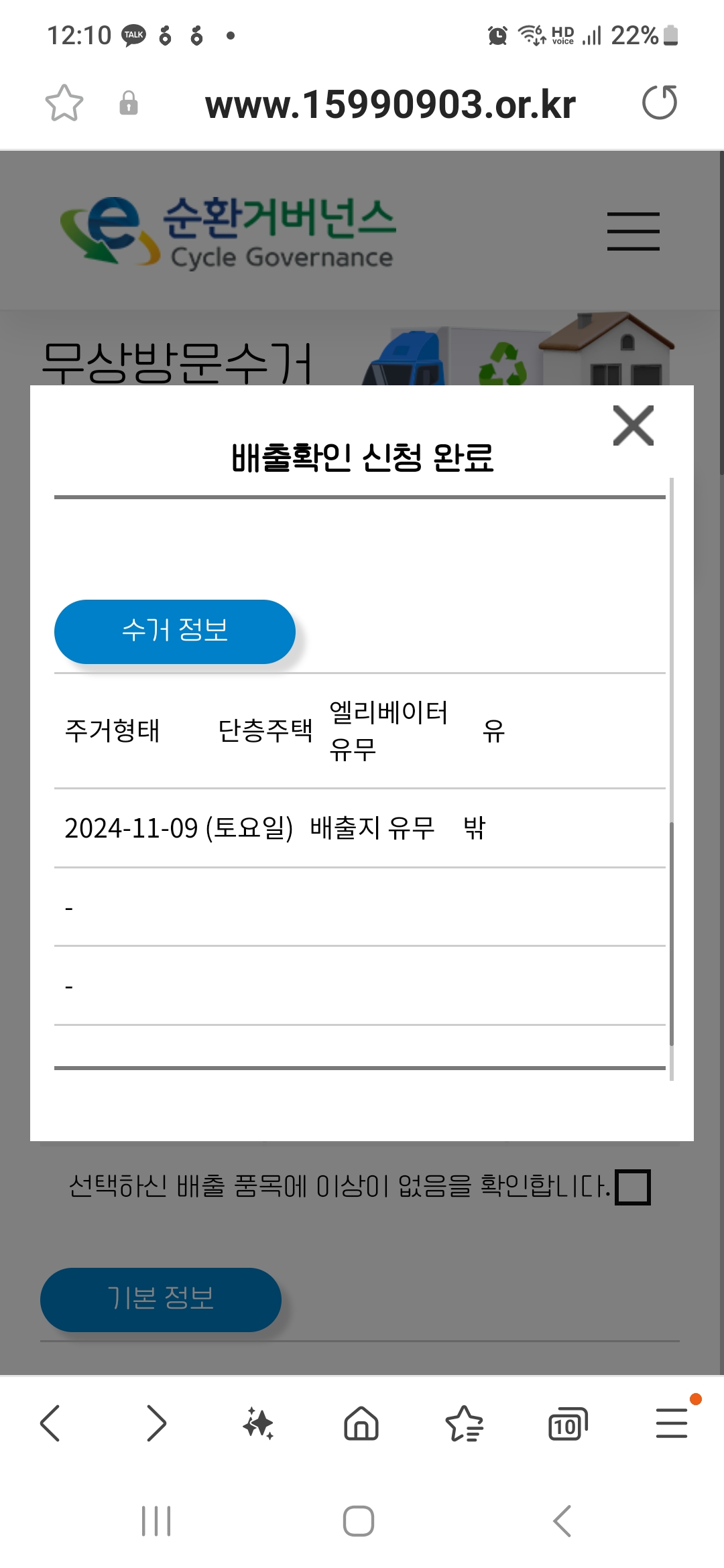The height and width of the screenshot is (1568, 724).
Task: Open the browser tools menu
Action: (672, 1423)
